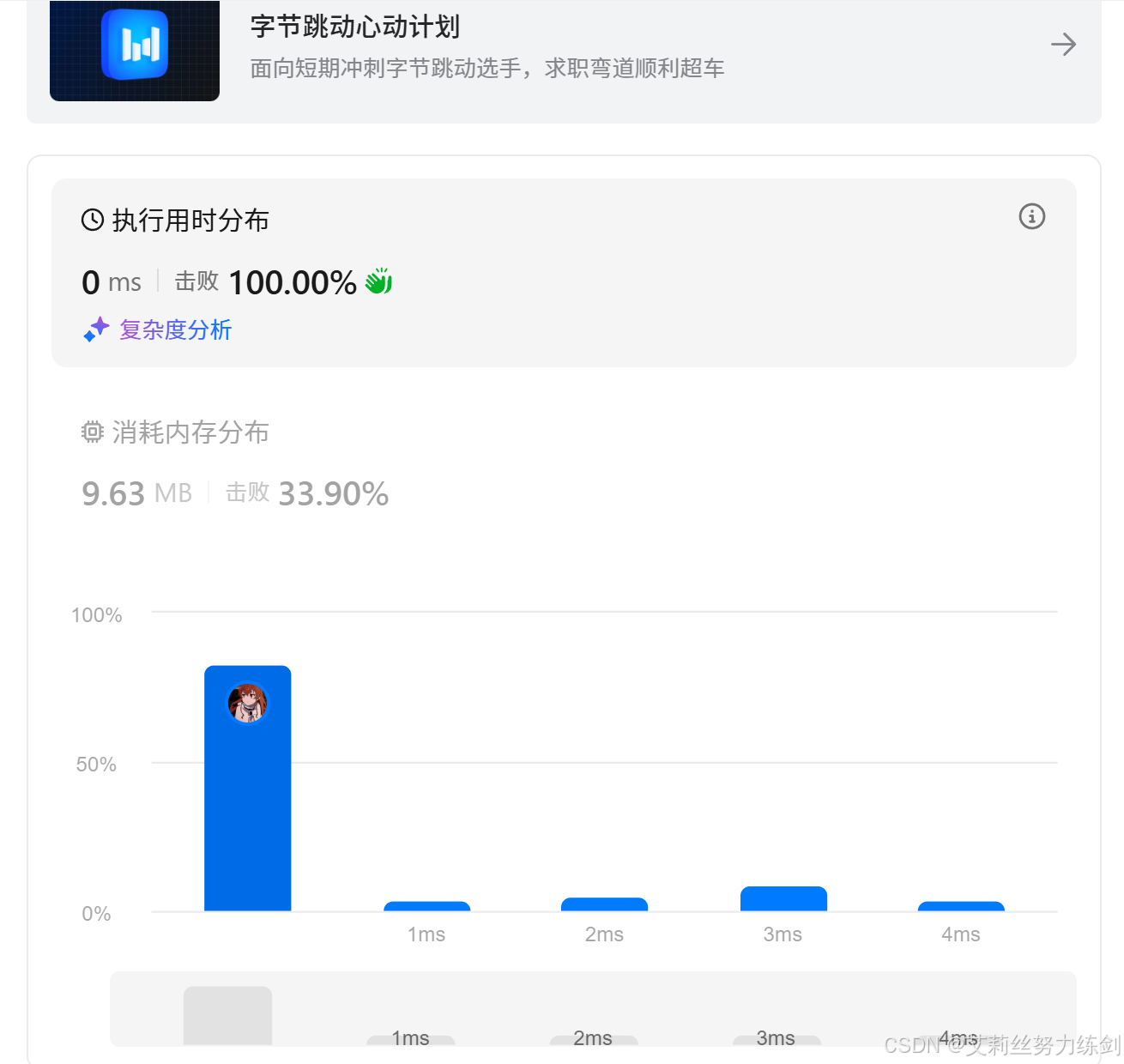Select the 执行用时分布 runtime card
This screenshot has width=1124, height=1064.
coord(564,273)
